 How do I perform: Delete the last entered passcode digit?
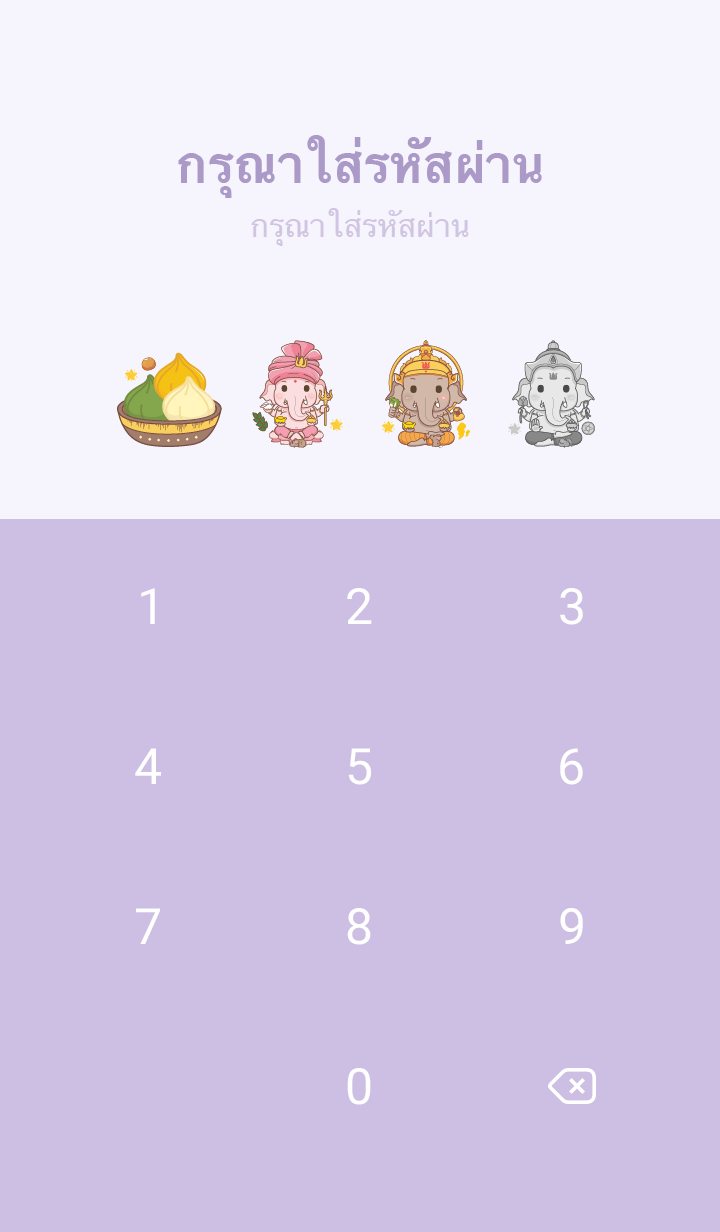(x=572, y=1086)
